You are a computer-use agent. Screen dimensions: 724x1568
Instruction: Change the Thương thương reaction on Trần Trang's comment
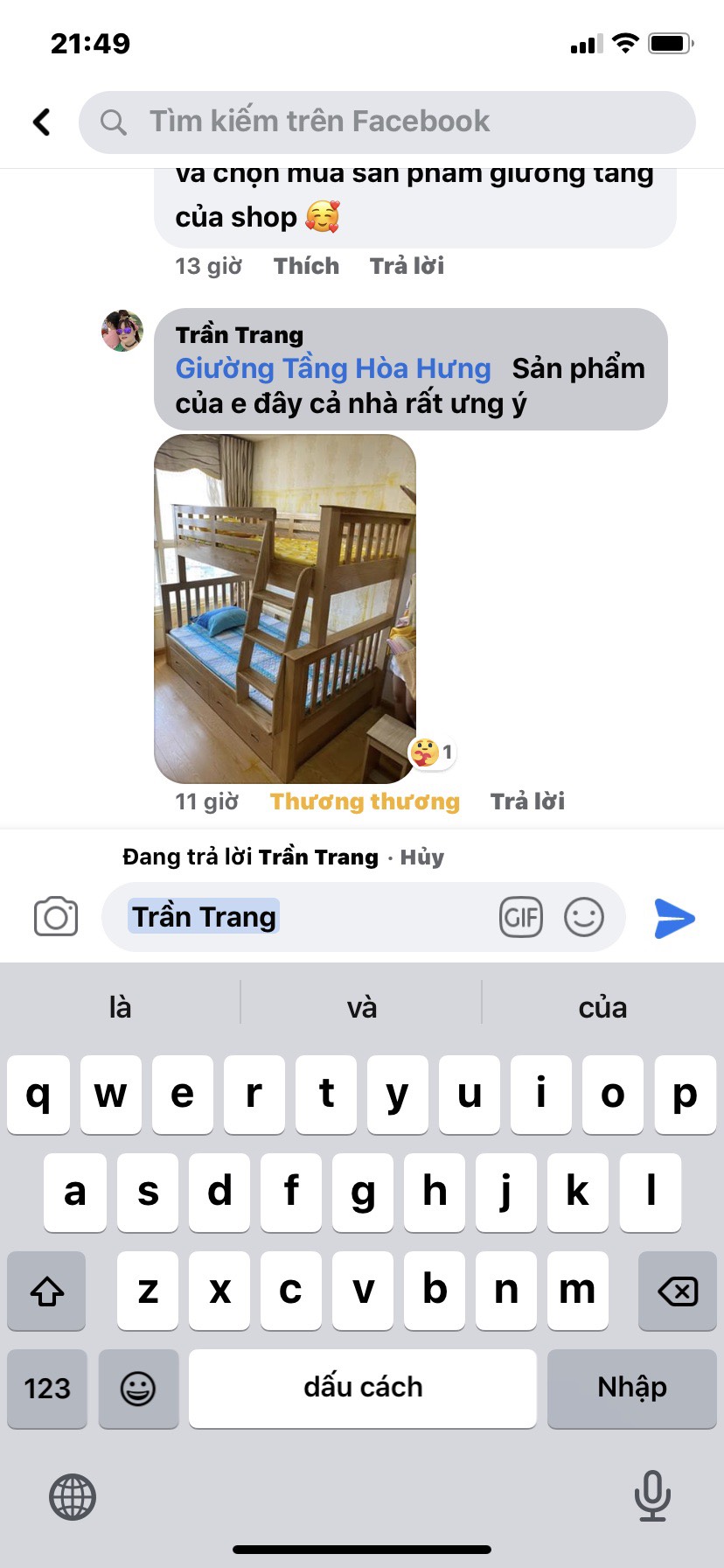365,801
